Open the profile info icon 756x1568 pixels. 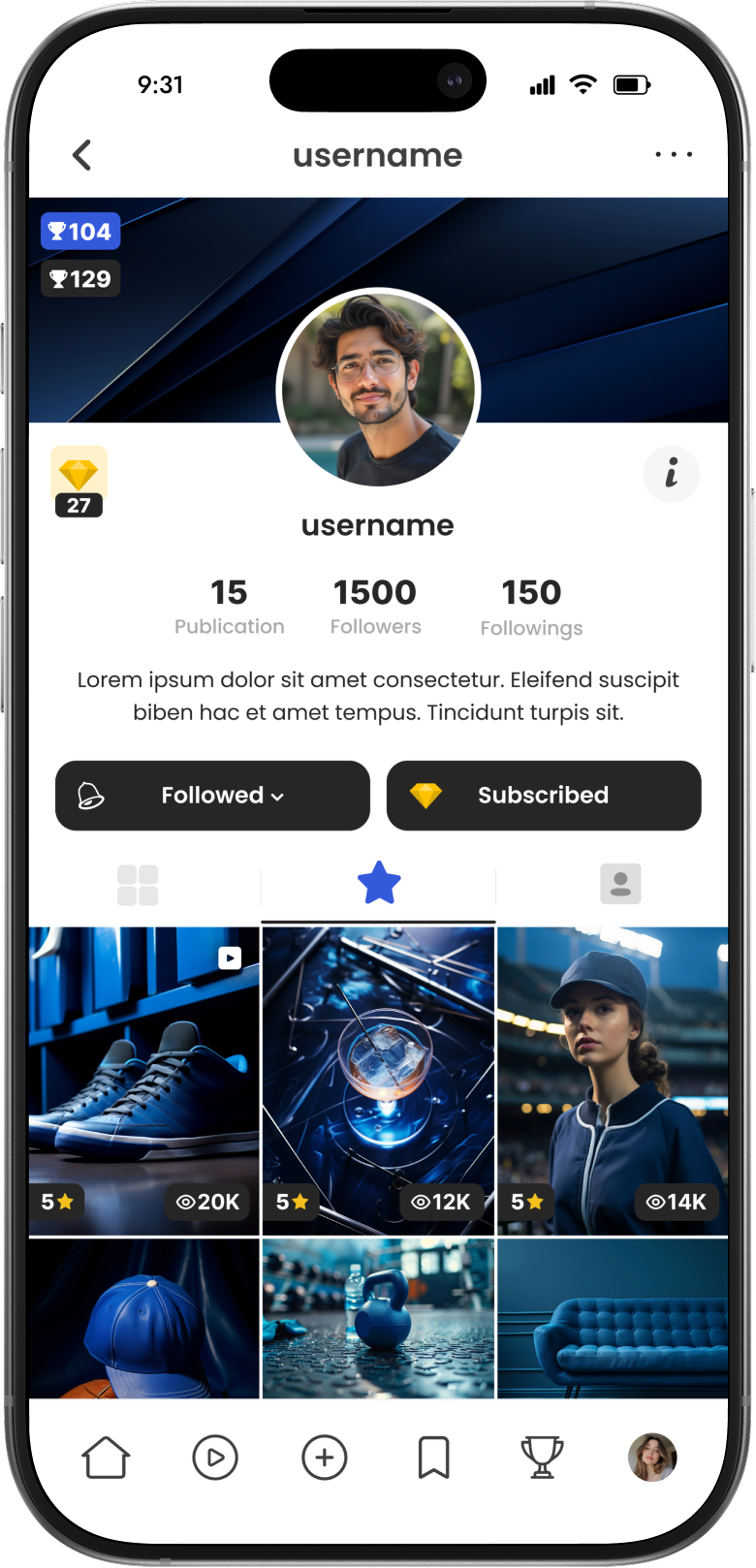point(671,474)
